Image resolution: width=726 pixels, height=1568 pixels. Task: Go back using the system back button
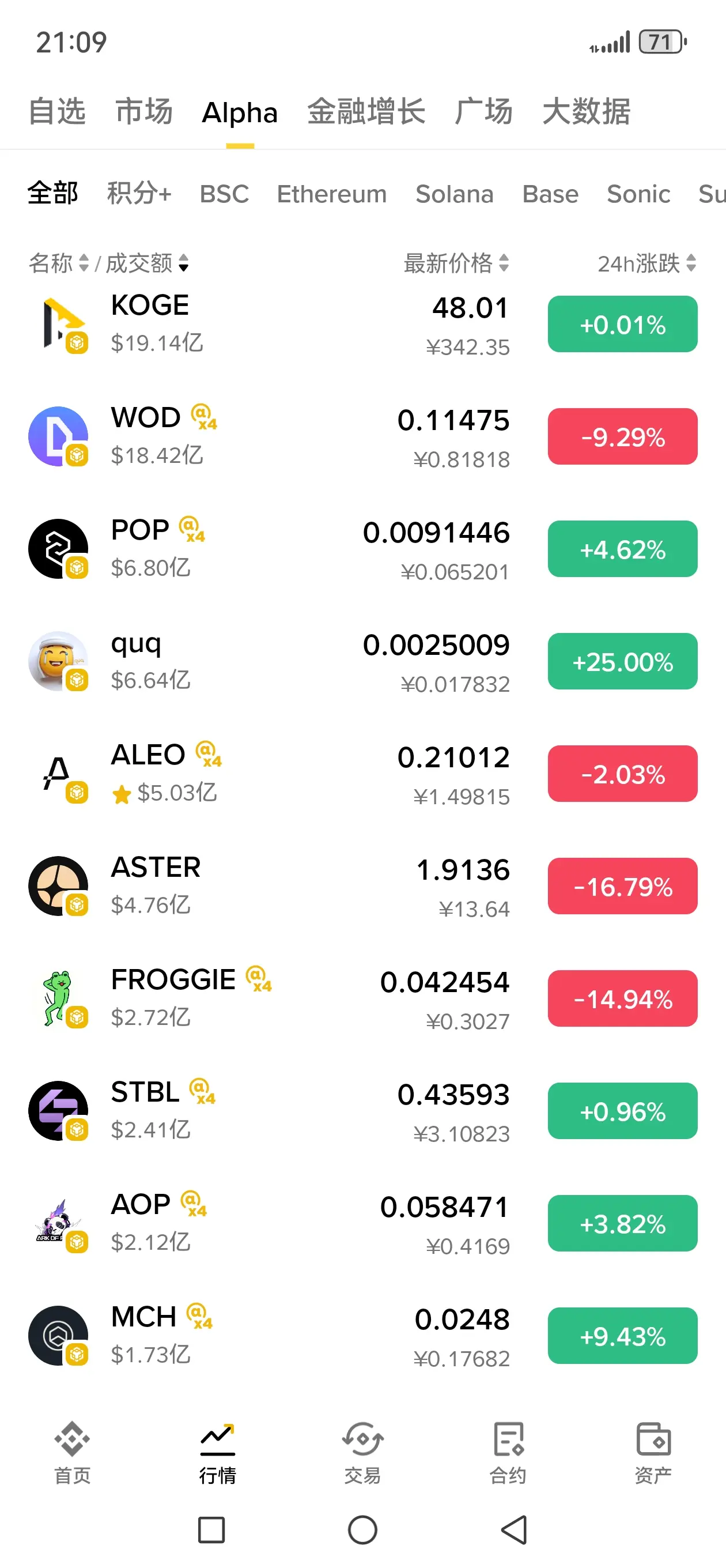click(x=514, y=1529)
